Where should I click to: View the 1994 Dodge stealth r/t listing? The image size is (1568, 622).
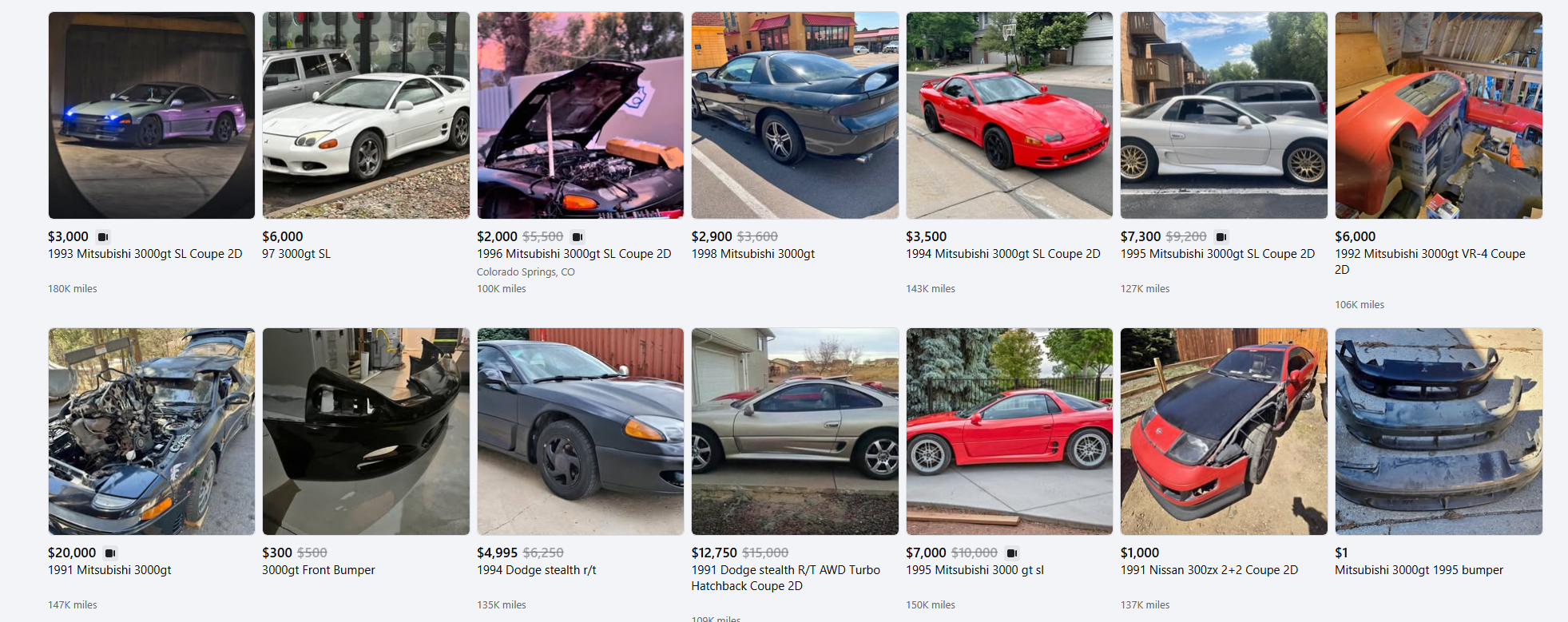[x=580, y=431]
